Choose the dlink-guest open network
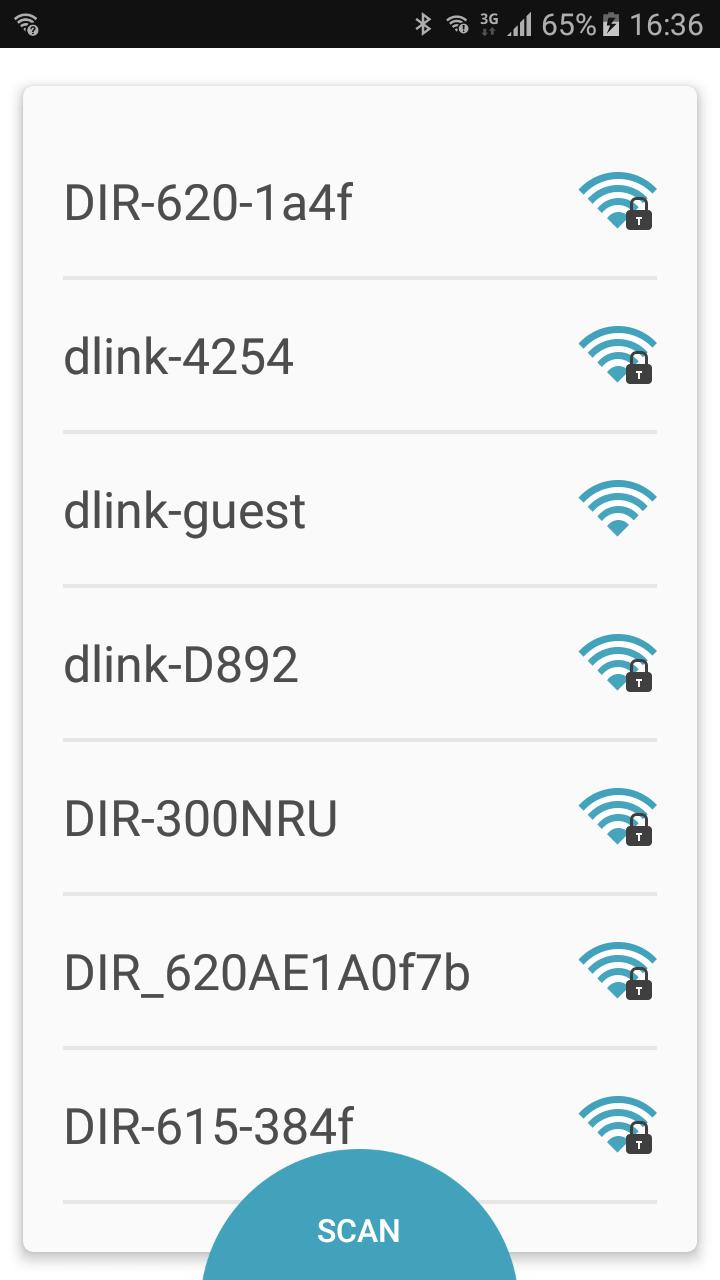Screen dimensions: 720x1280 coord(184,510)
